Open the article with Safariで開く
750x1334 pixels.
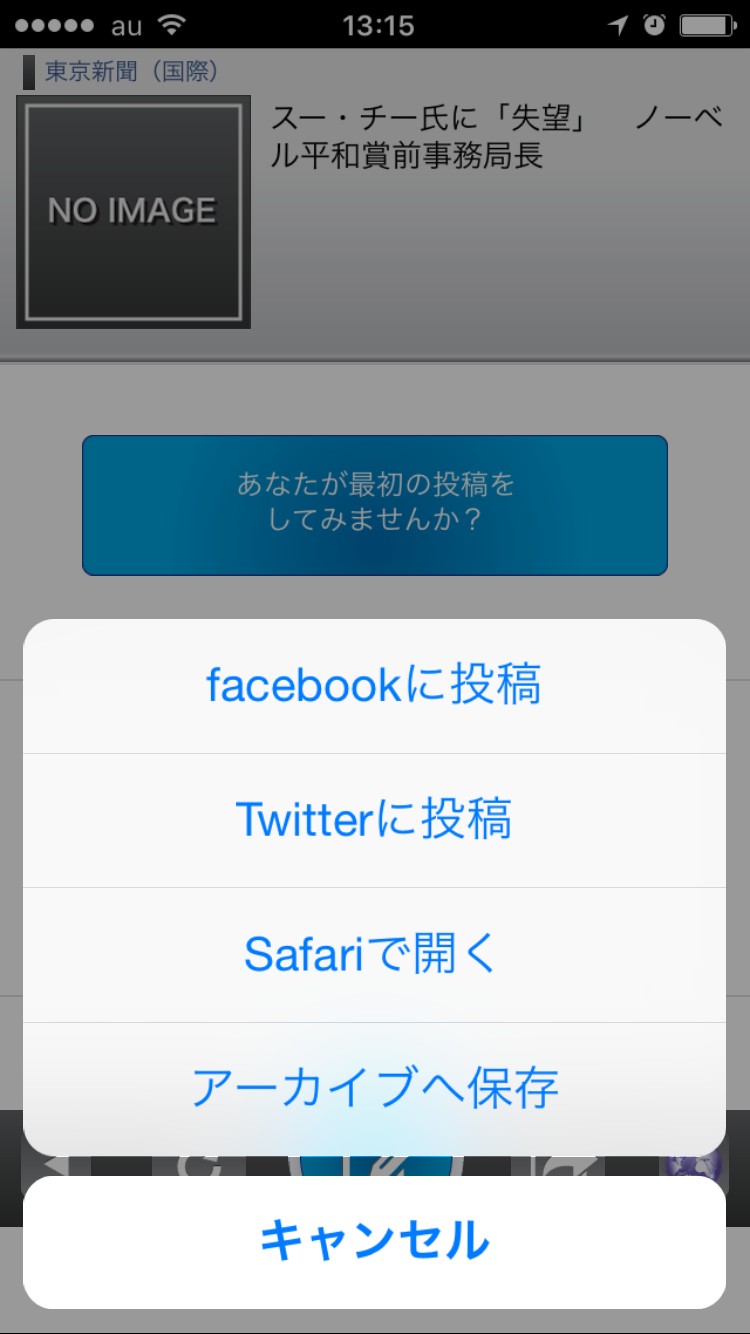pos(374,955)
